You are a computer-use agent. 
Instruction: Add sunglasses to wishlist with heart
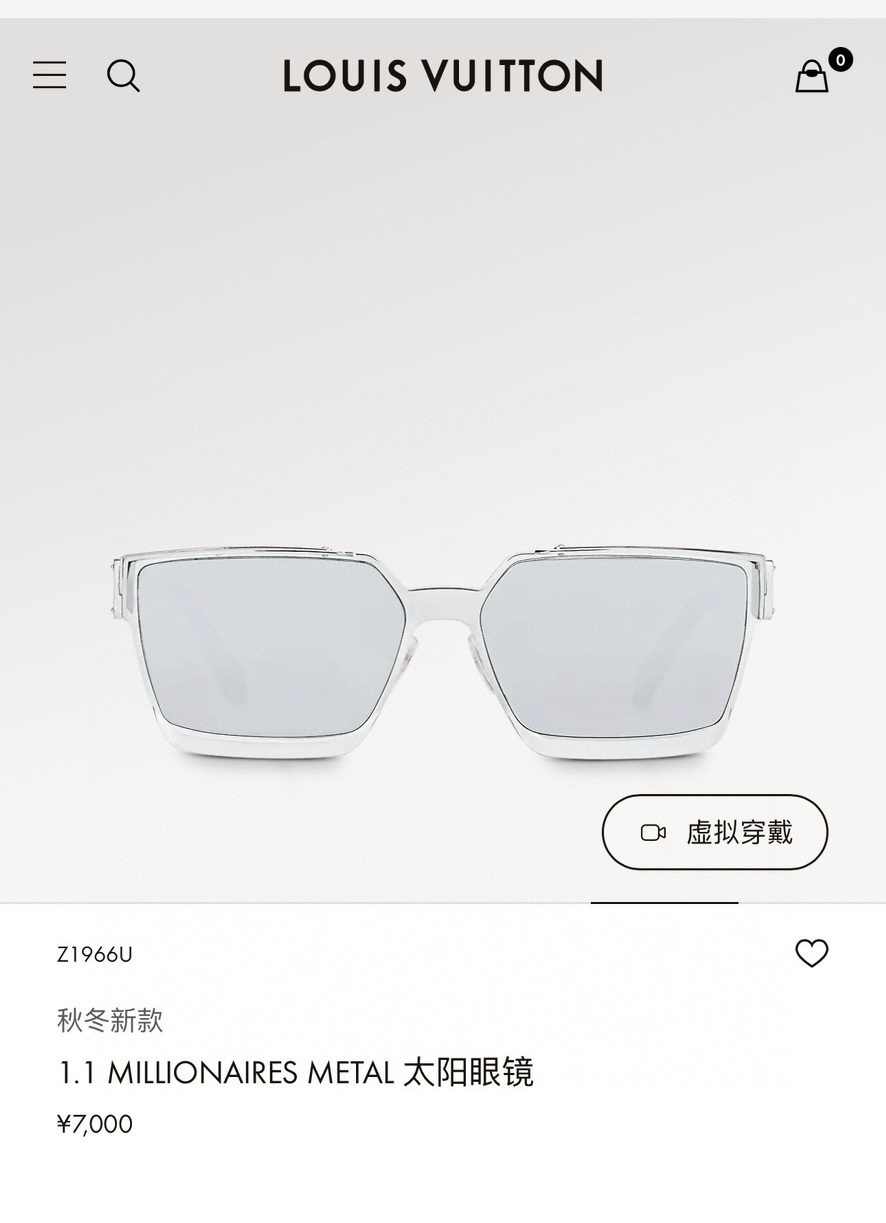[811, 953]
